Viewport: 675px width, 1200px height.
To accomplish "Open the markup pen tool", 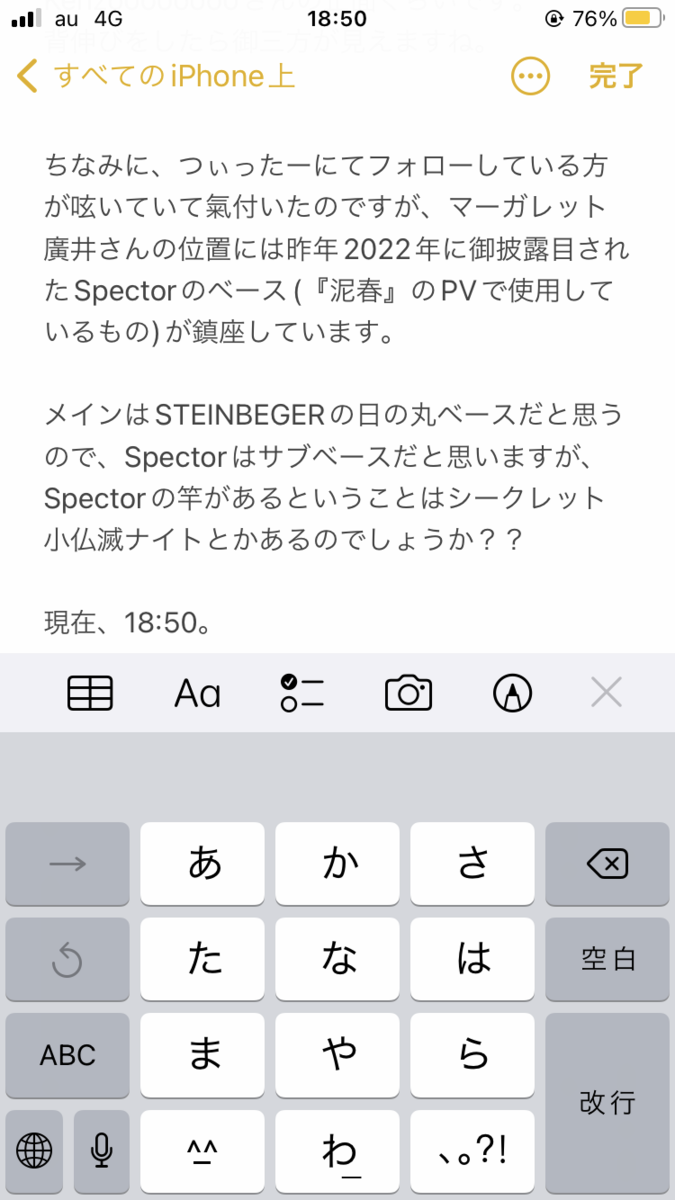I will coord(512,692).
